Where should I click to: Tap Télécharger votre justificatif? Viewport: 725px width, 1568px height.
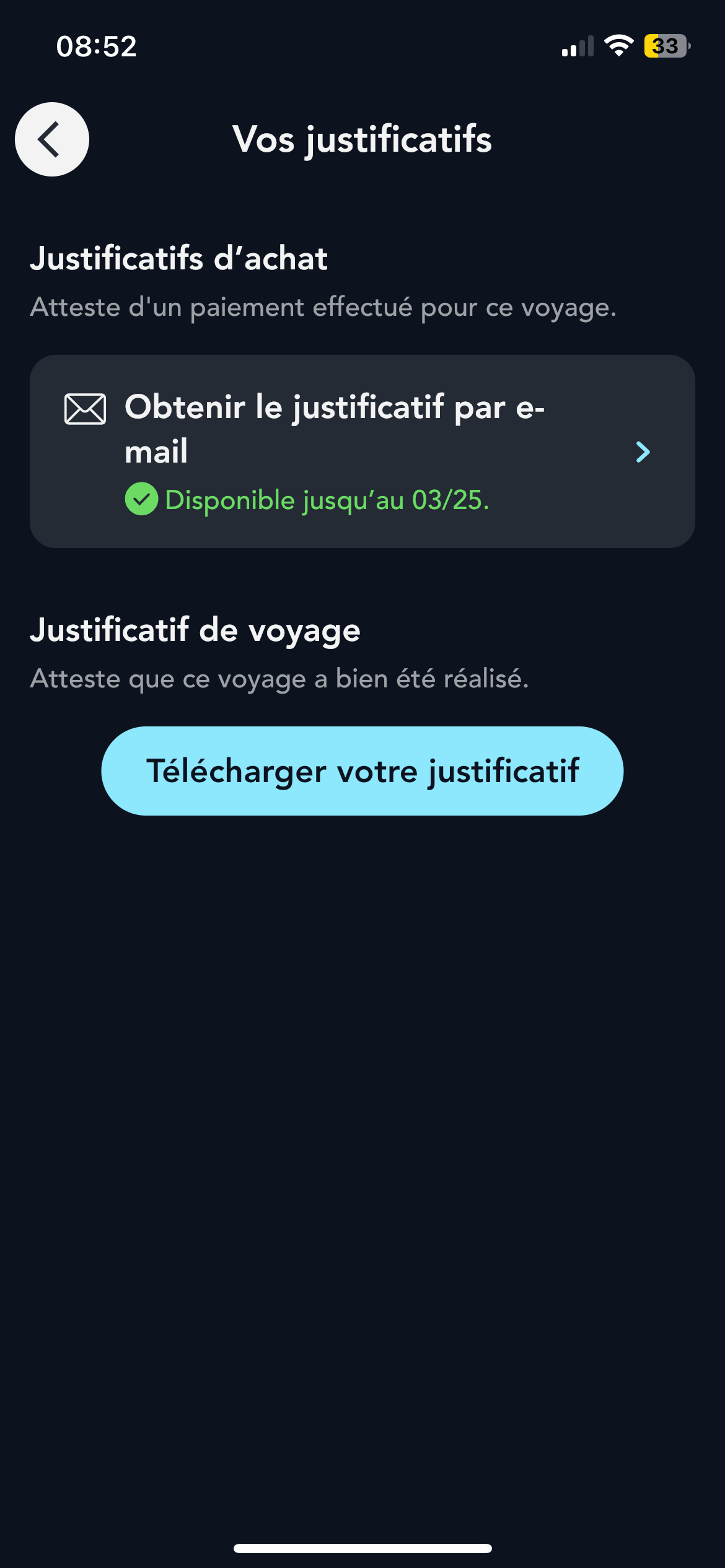tap(362, 770)
